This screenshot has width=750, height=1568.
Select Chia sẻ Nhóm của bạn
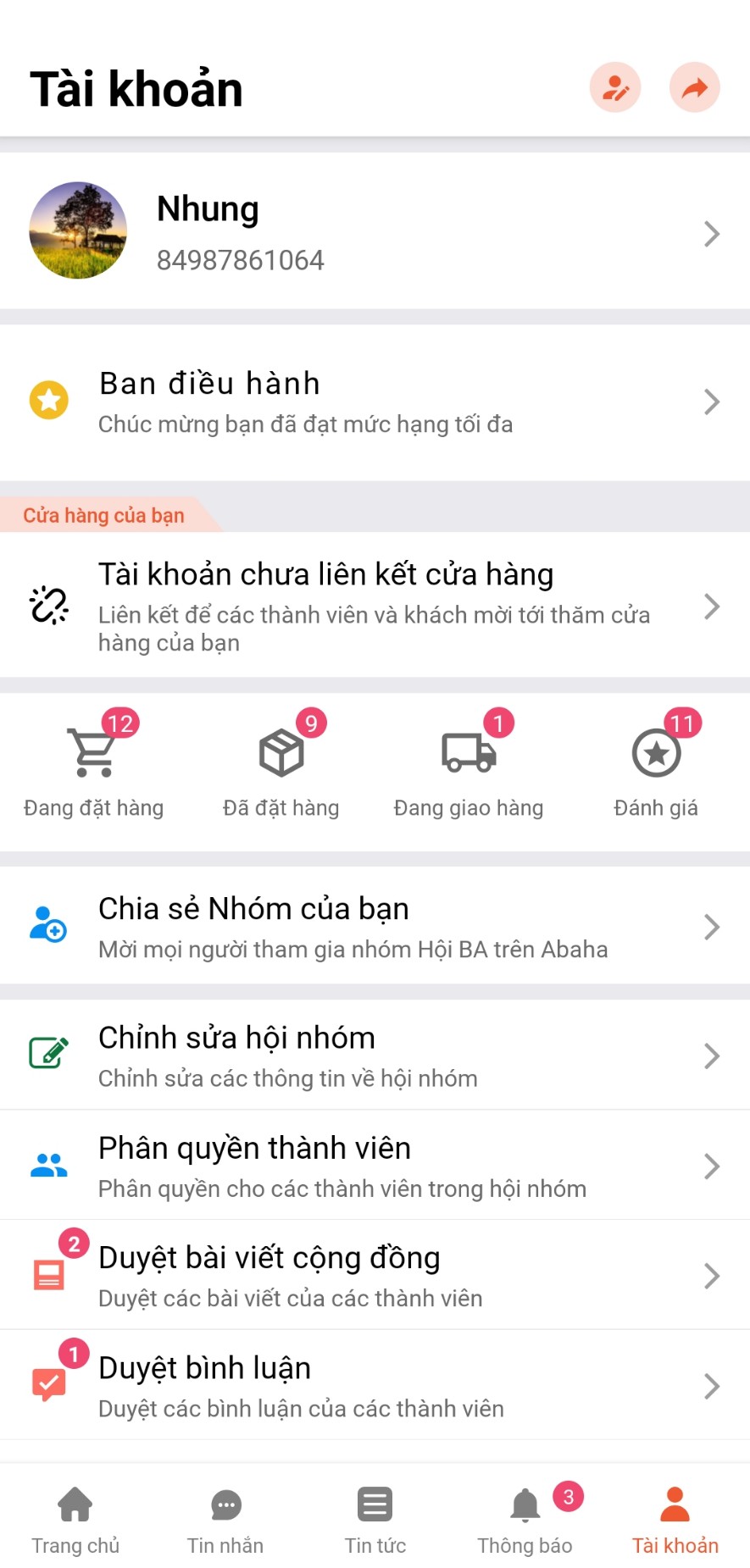click(375, 927)
